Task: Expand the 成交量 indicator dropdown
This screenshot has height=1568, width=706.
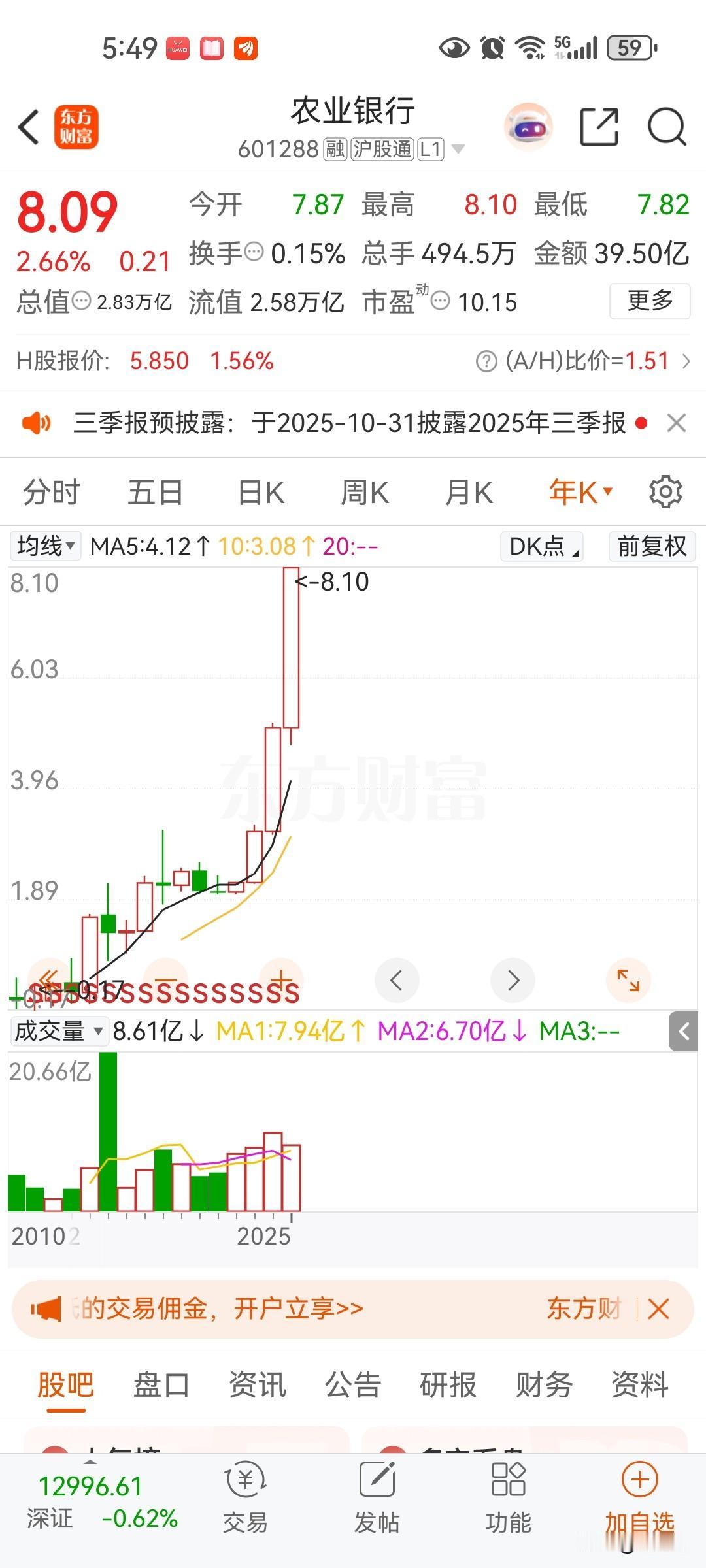Action: click(59, 1031)
